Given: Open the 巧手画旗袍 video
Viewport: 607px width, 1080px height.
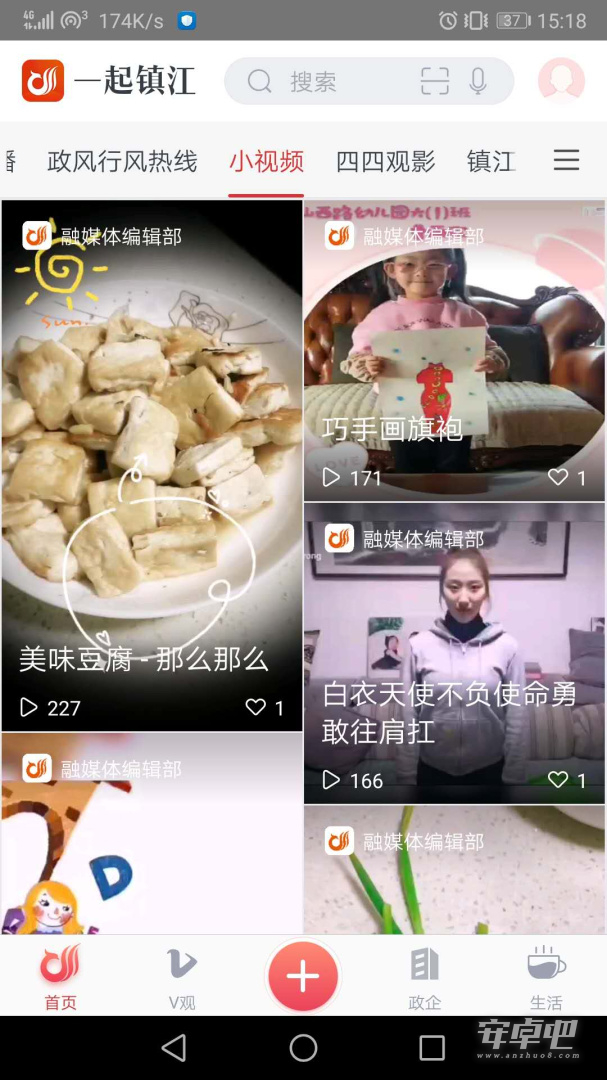Looking at the screenshot, I should (x=455, y=351).
